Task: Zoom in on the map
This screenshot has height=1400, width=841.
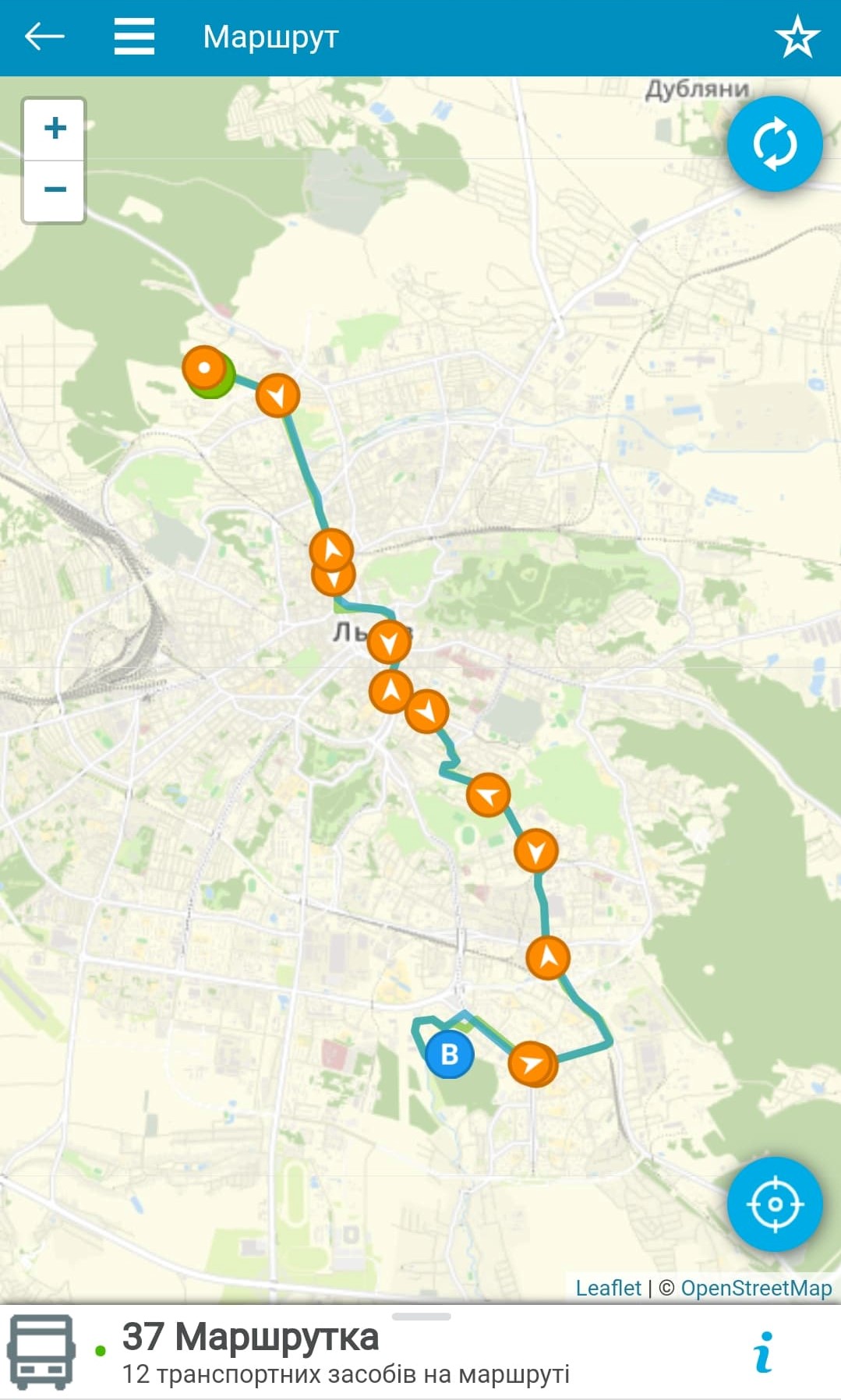Action: pos(55,129)
